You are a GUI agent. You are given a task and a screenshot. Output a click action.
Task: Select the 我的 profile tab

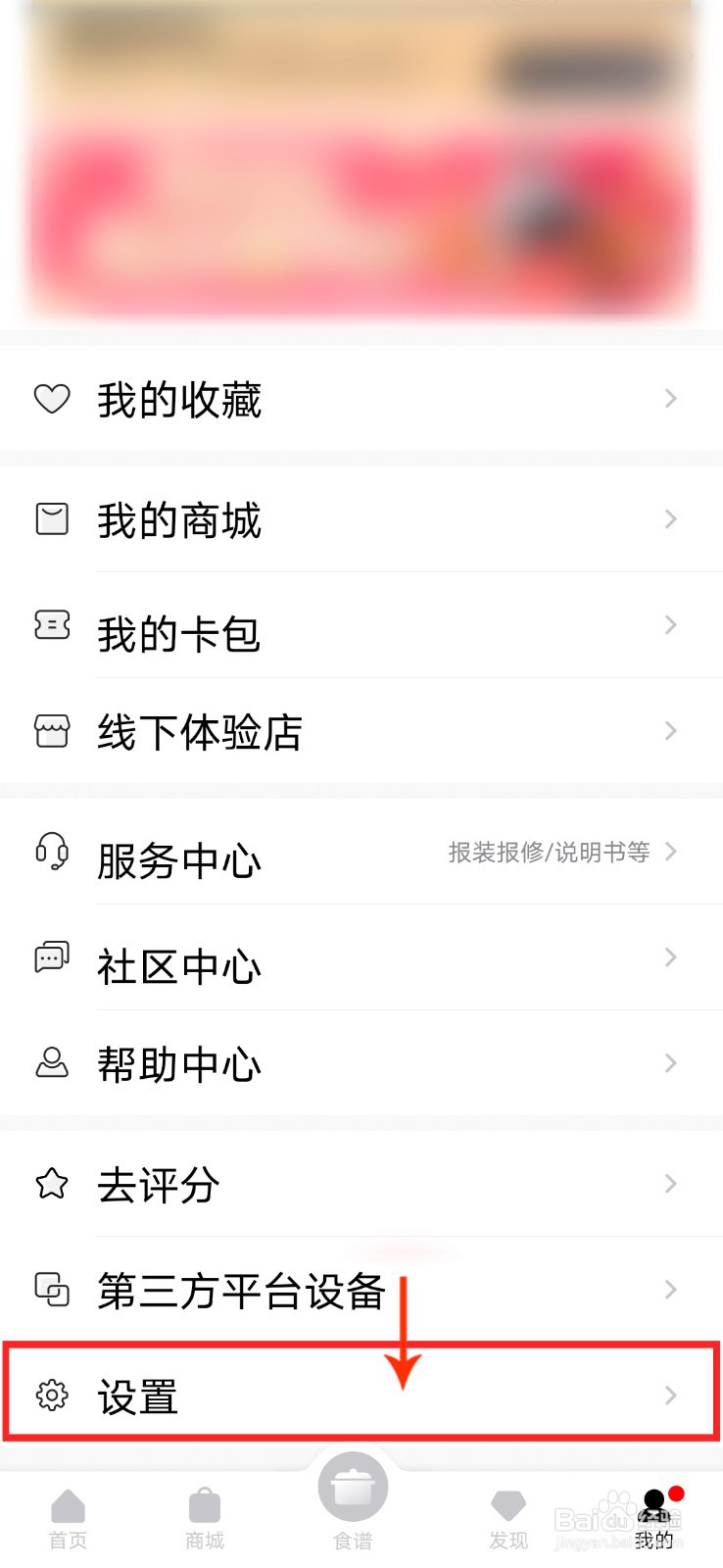[x=654, y=1519]
